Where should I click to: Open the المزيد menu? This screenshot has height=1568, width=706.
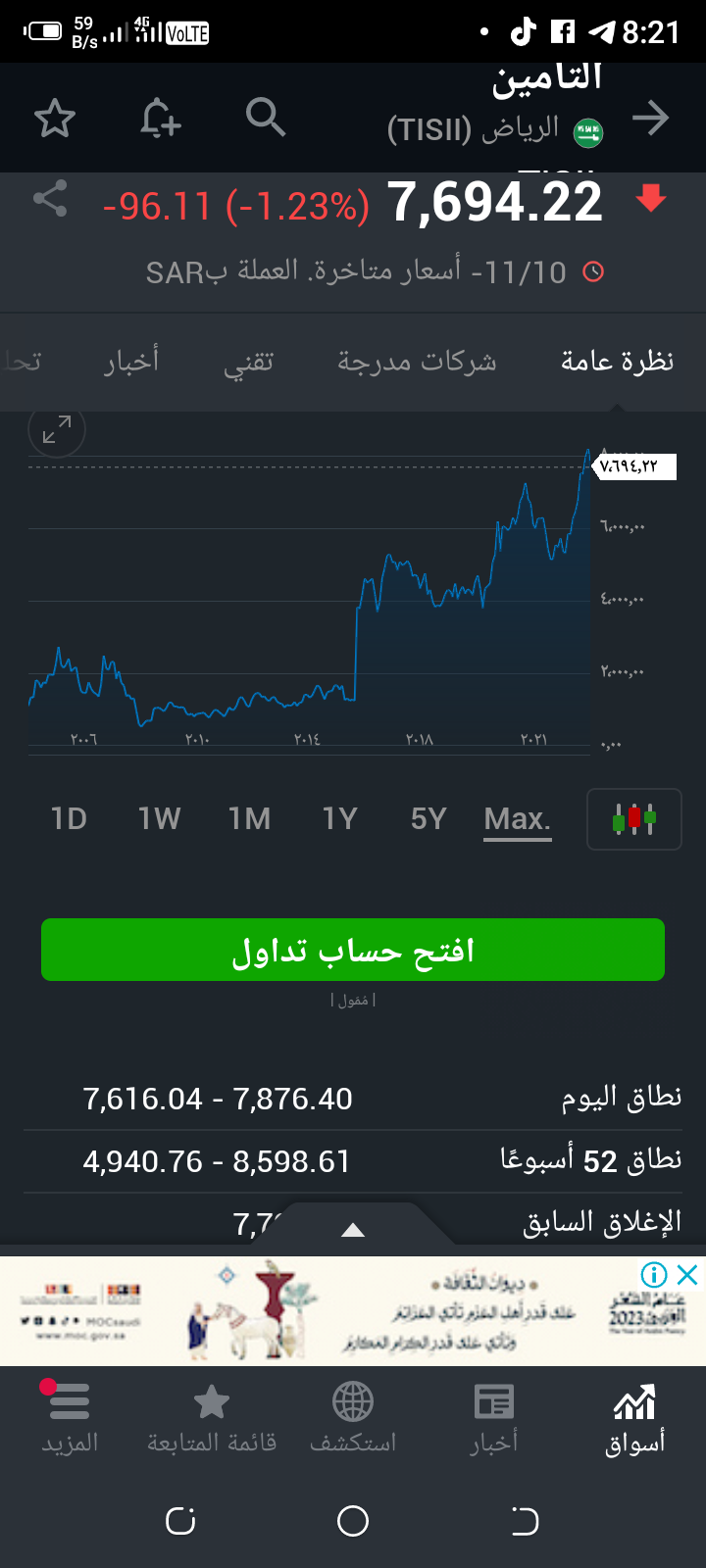pos(70,1419)
